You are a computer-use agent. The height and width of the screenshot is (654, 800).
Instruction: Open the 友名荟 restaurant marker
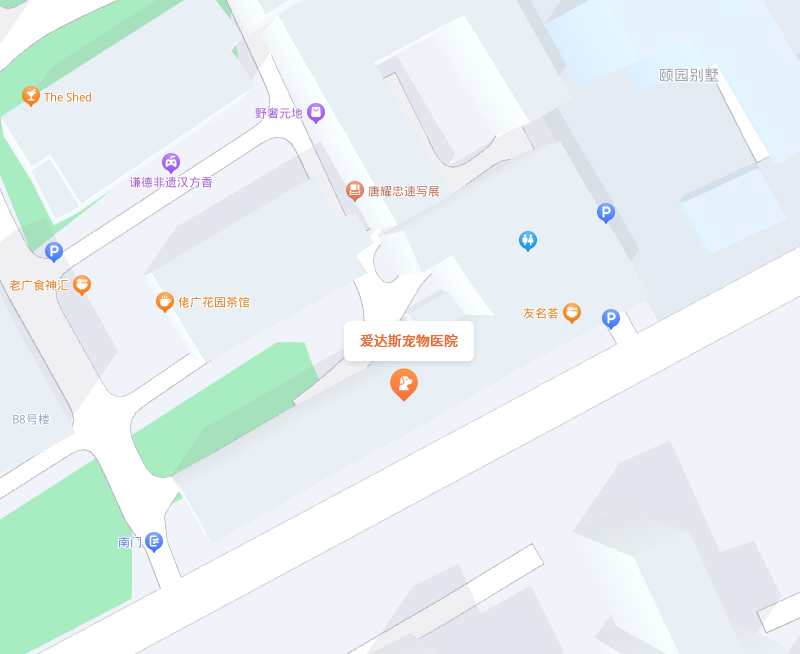(572, 313)
